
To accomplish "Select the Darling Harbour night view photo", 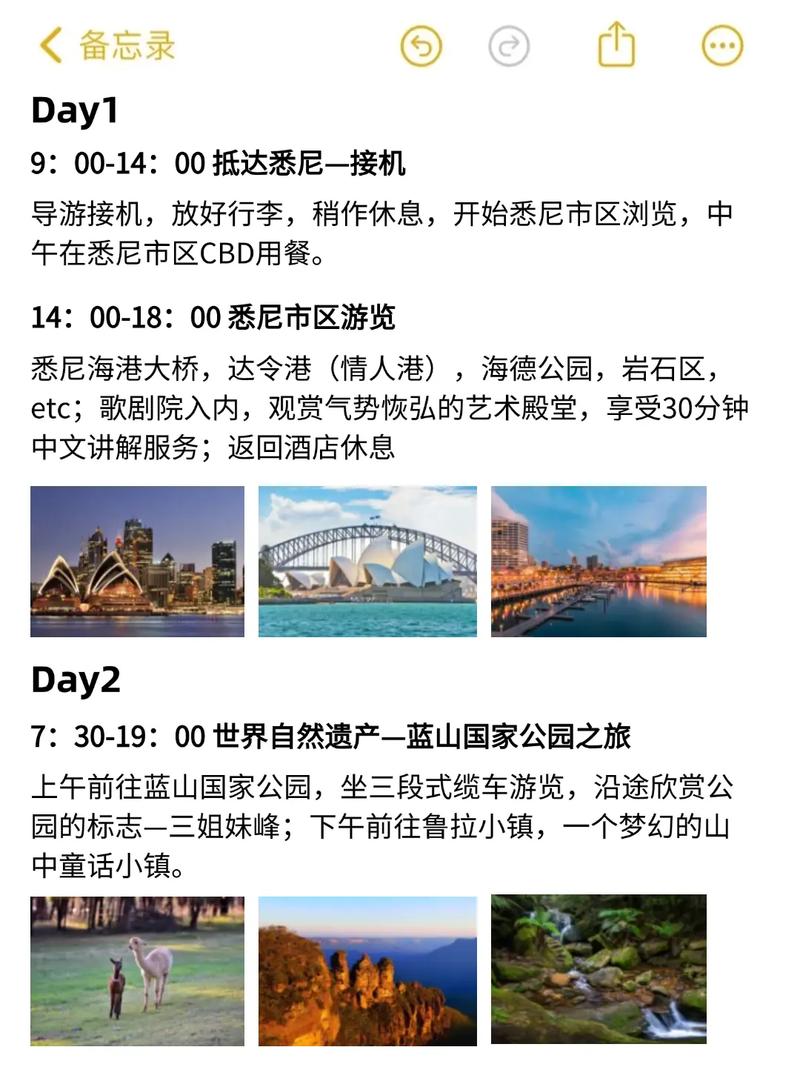I will point(600,562).
